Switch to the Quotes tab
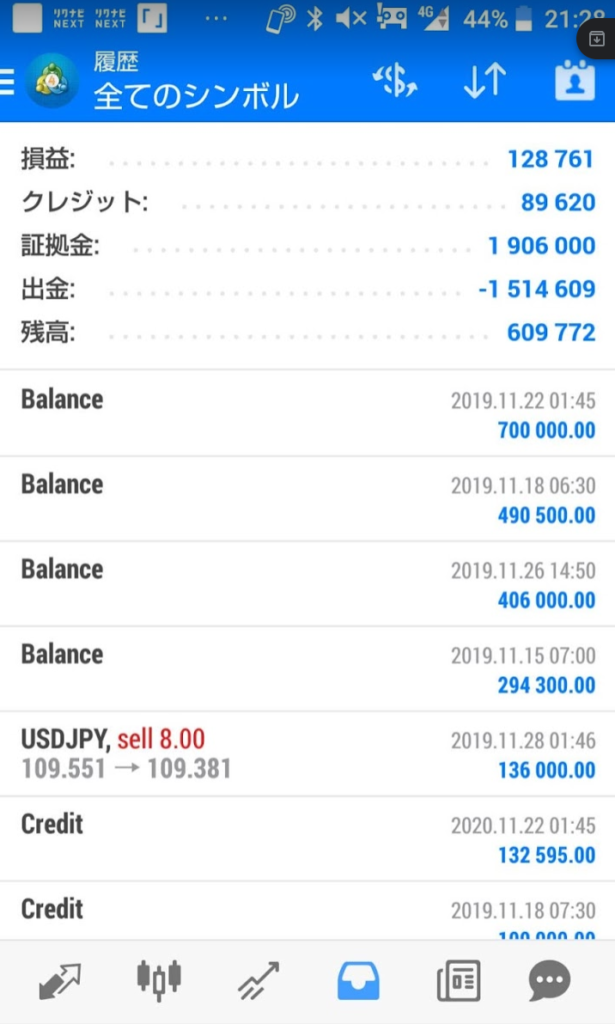Image resolution: width=615 pixels, height=1024 pixels. pos(60,981)
